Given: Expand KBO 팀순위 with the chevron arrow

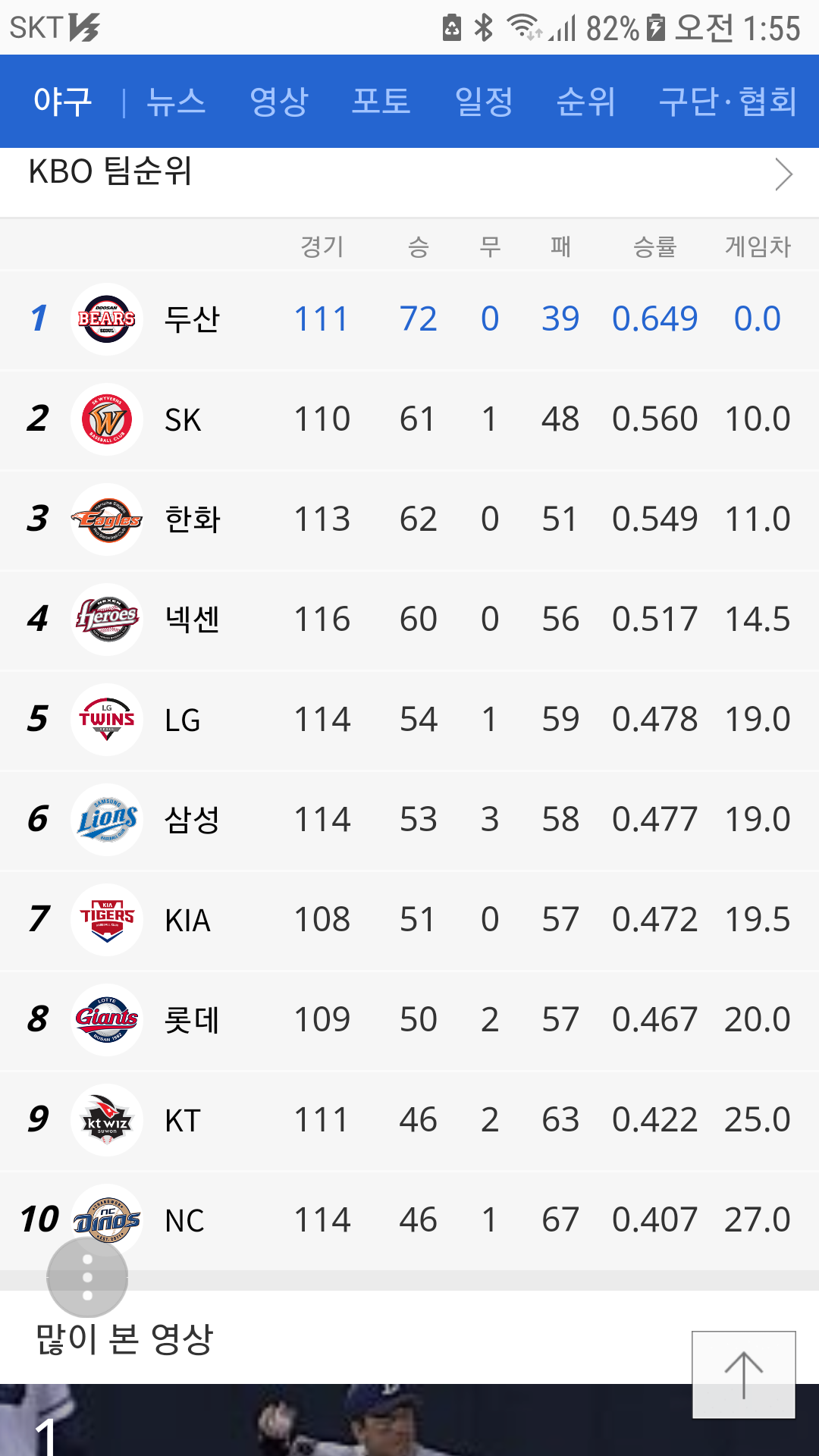Looking at the screenshot, I should point(783,174).
